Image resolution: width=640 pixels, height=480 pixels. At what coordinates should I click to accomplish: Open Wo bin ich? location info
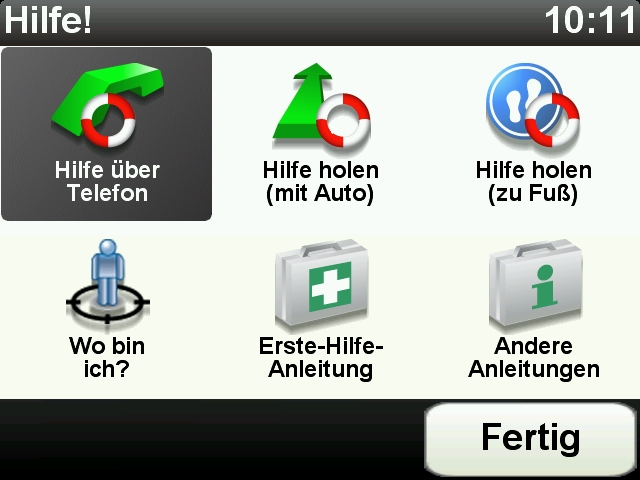[107, 312]
